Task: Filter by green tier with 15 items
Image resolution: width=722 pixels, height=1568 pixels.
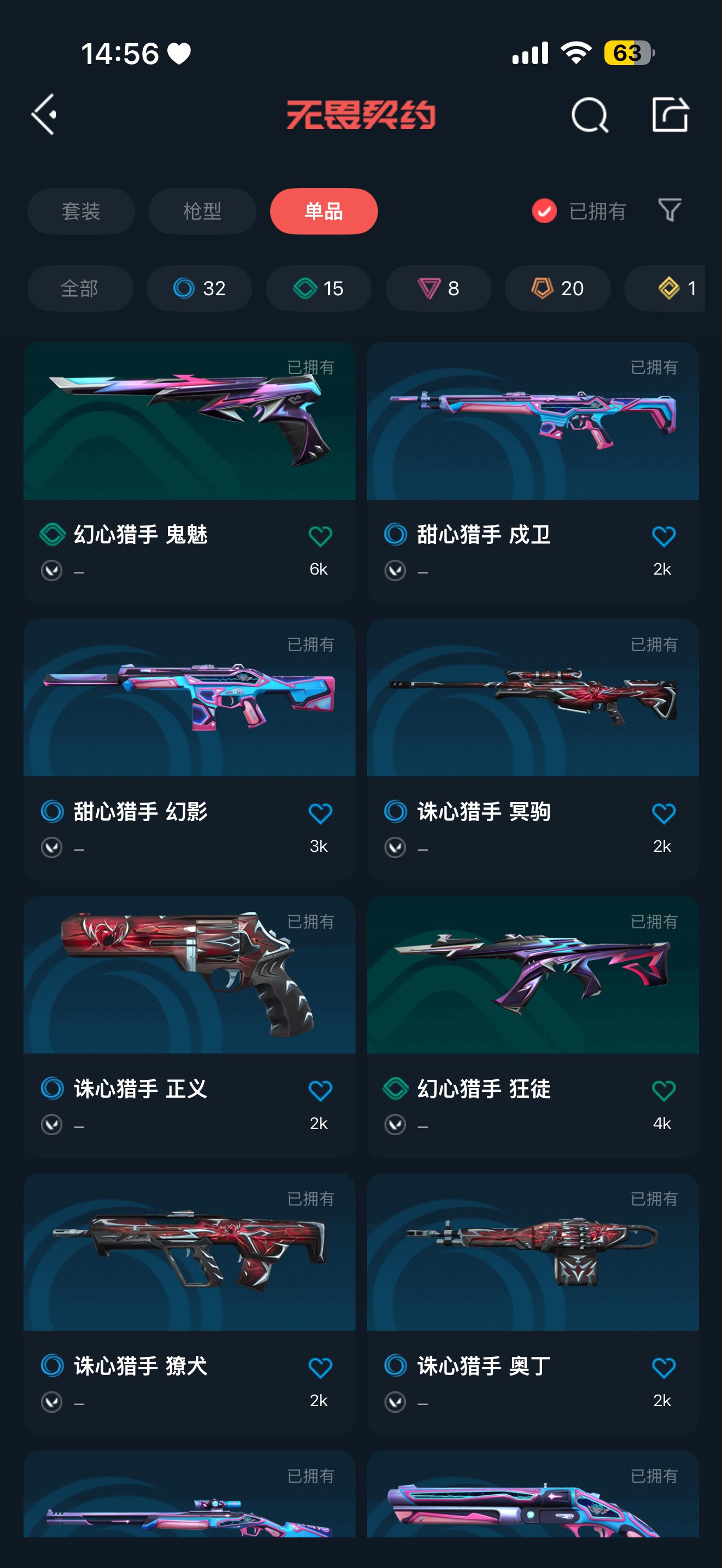Action: click(318, 288)
